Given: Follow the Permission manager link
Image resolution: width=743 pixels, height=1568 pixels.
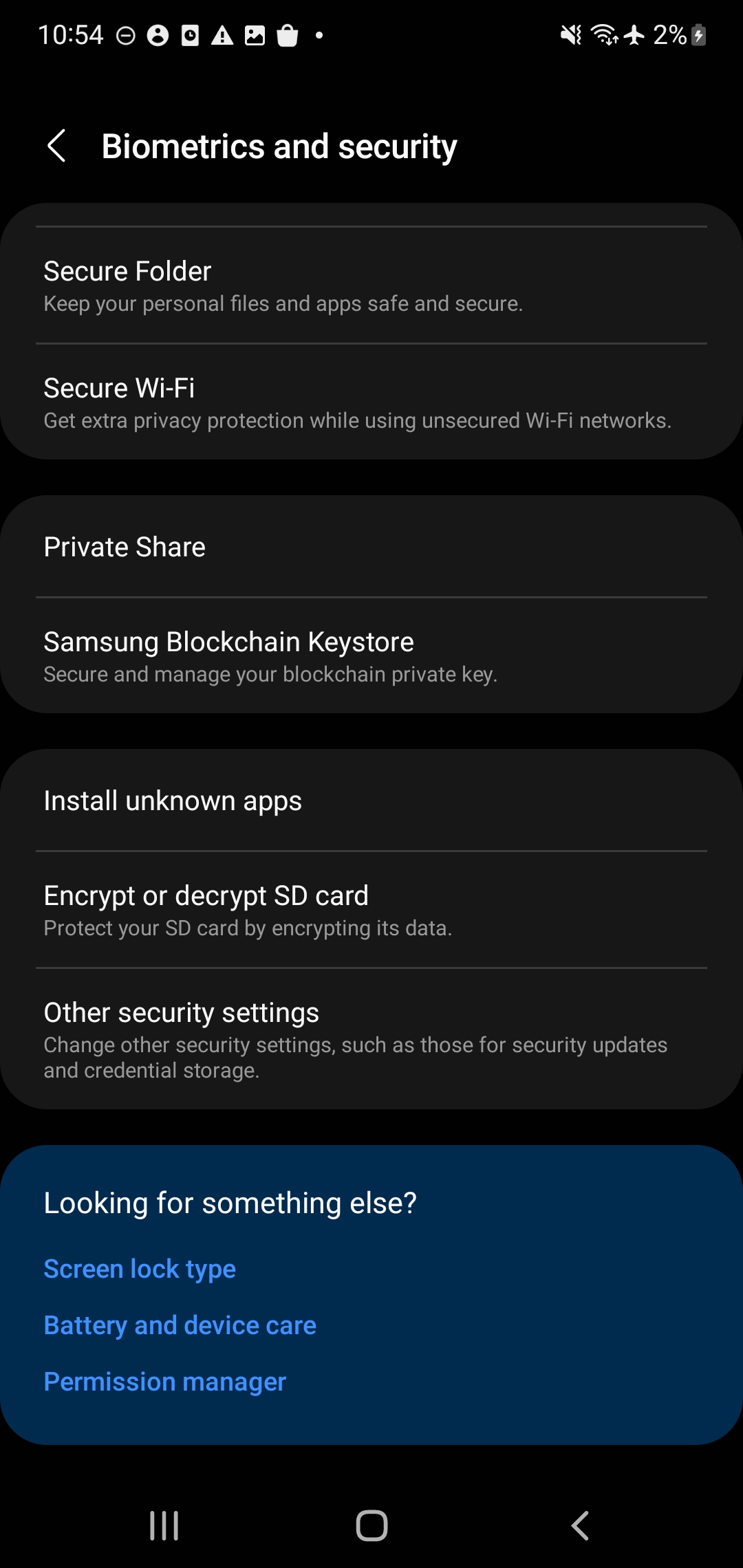Looking at the screenshot, I should point(164,1382).
